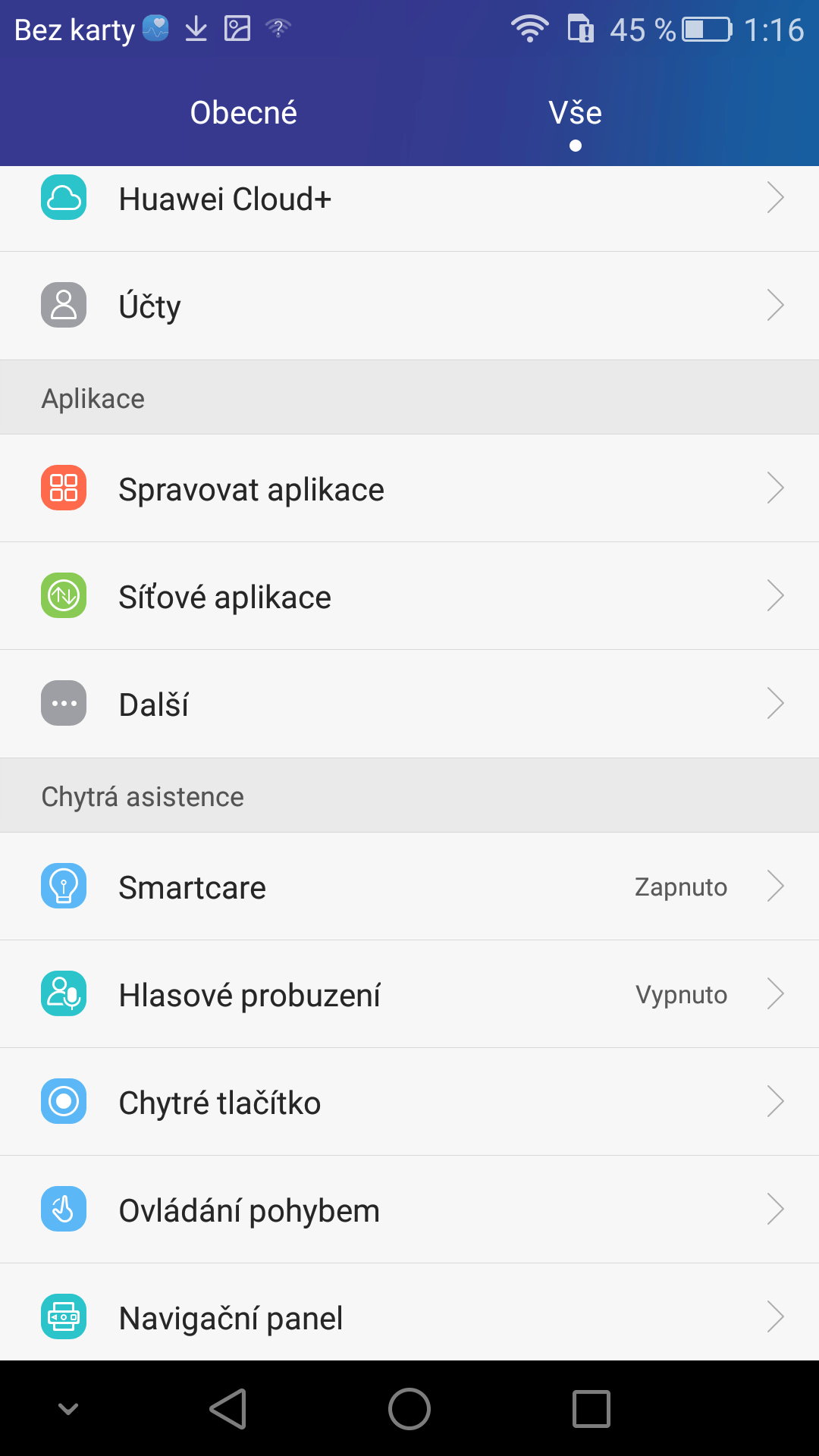Screen dimensions: 819x1456
Task: Go to the home screen
Action: 409,1409
